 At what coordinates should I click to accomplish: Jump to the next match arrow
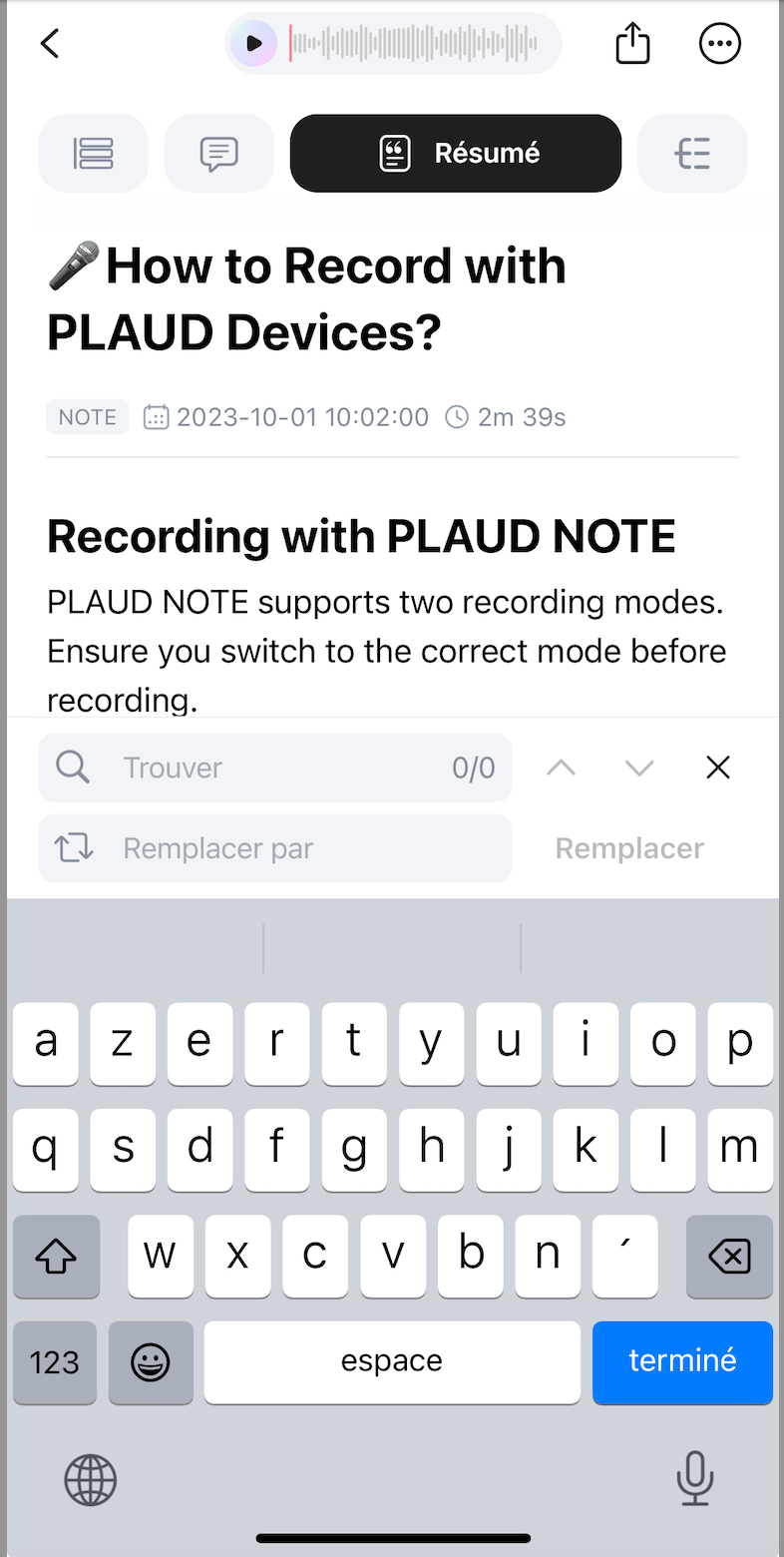tap(639, 768)
